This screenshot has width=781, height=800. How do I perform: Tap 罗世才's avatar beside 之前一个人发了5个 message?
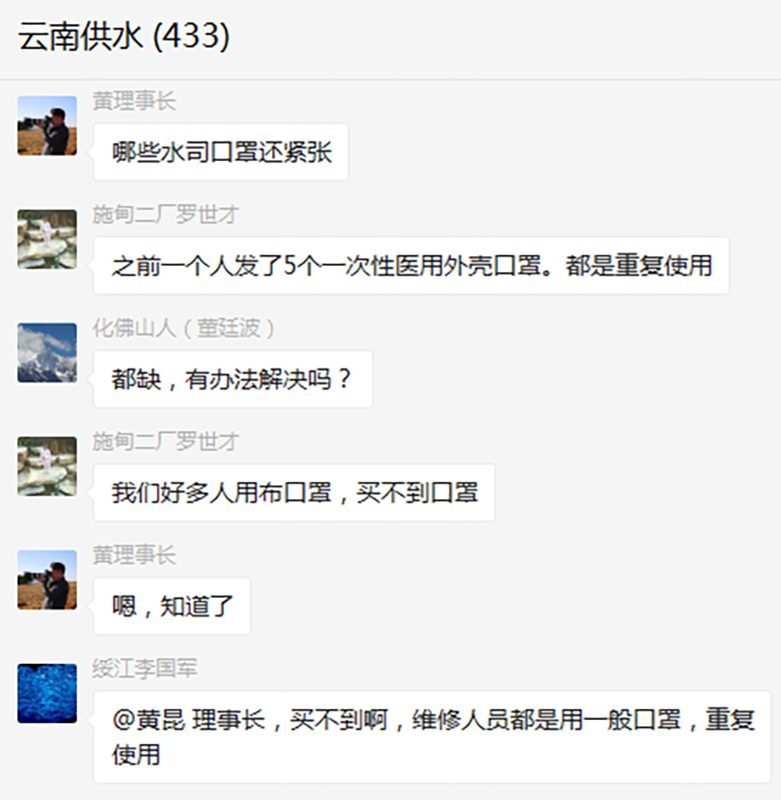[x=47, y=239]
